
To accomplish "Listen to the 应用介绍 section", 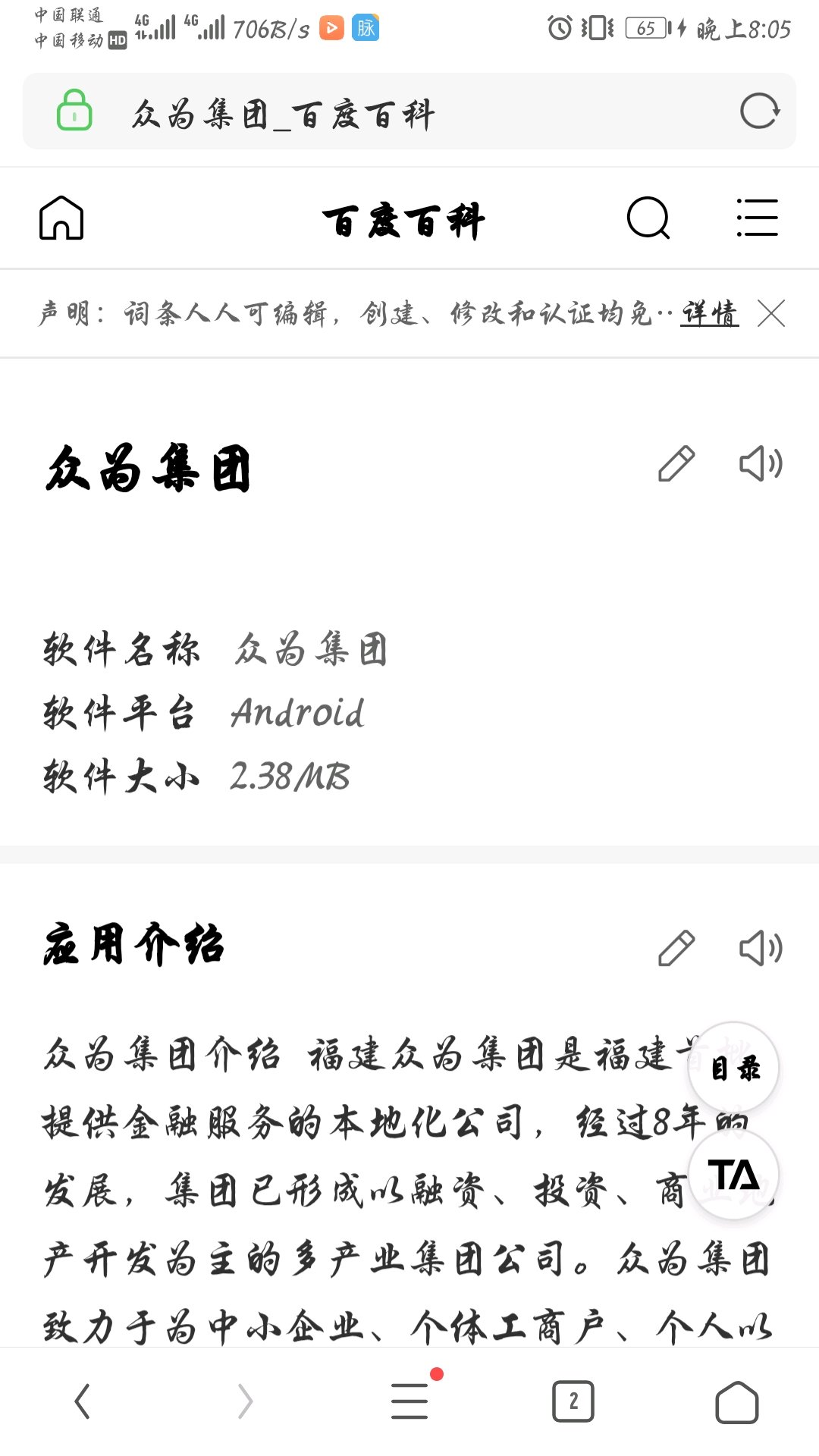I will [761, 948].
